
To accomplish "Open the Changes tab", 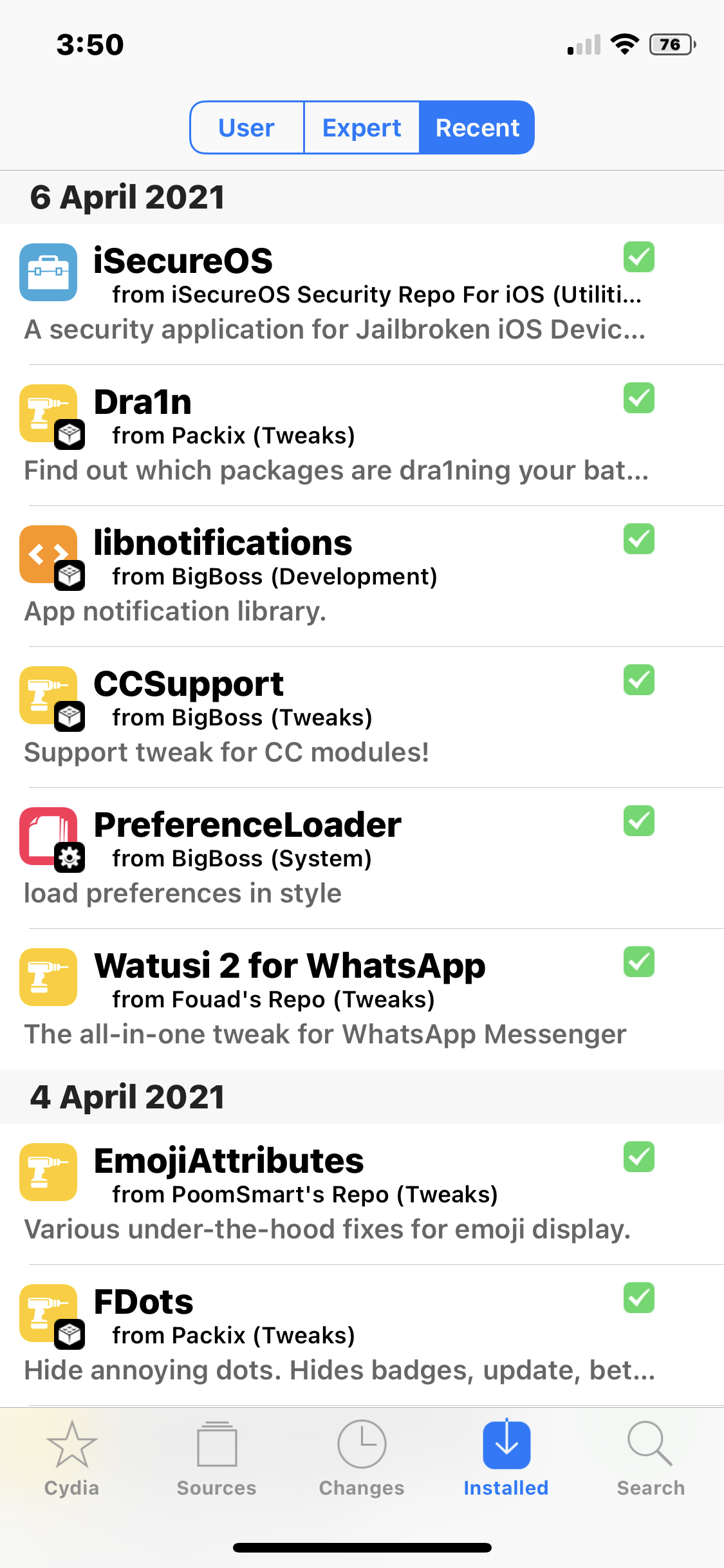I will pyautogui.click(x=362, y=1459).
